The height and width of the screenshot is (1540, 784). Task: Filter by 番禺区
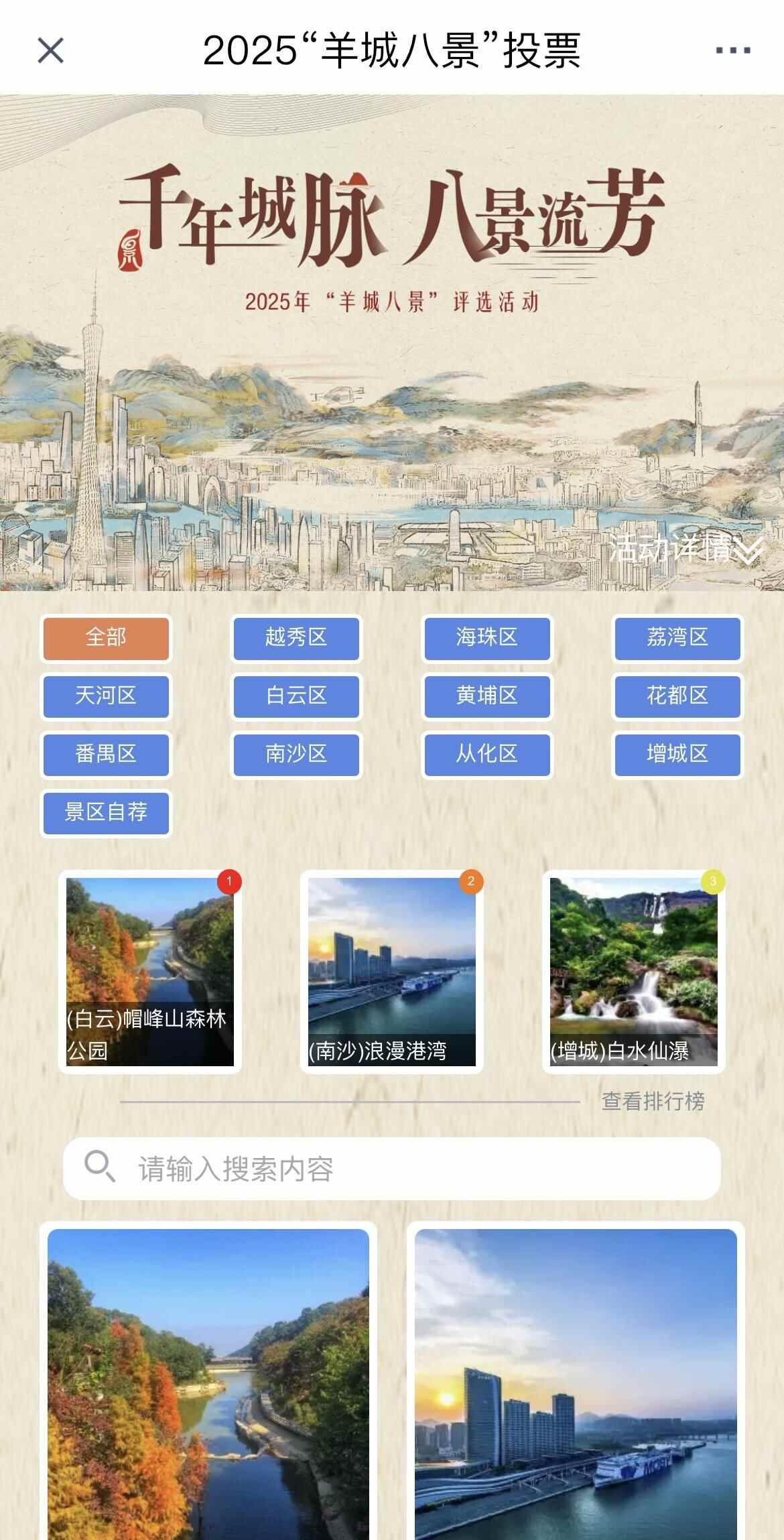106,754
